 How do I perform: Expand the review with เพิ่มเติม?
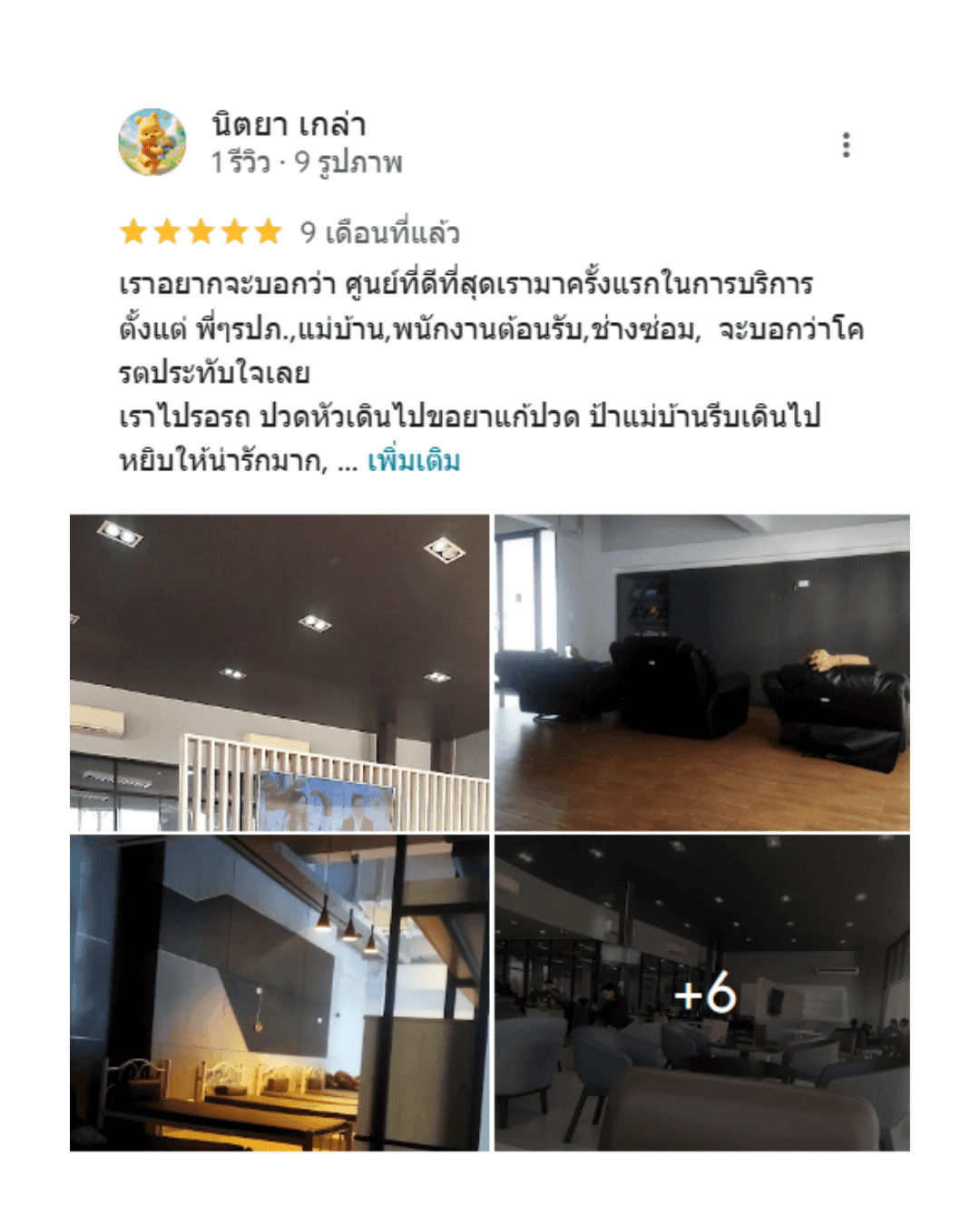(414, 461)
